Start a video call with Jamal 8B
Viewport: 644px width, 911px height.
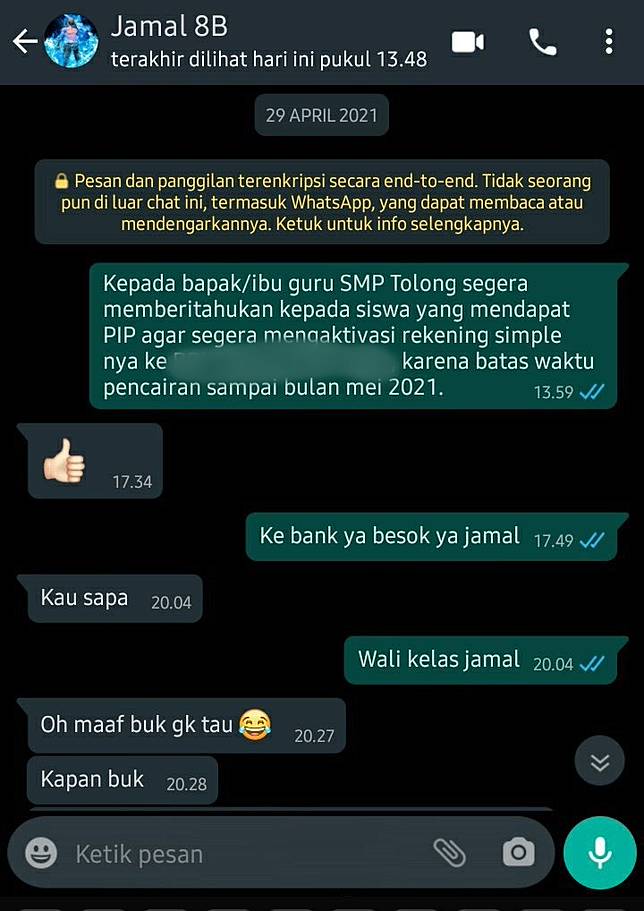tap(467, 42)
